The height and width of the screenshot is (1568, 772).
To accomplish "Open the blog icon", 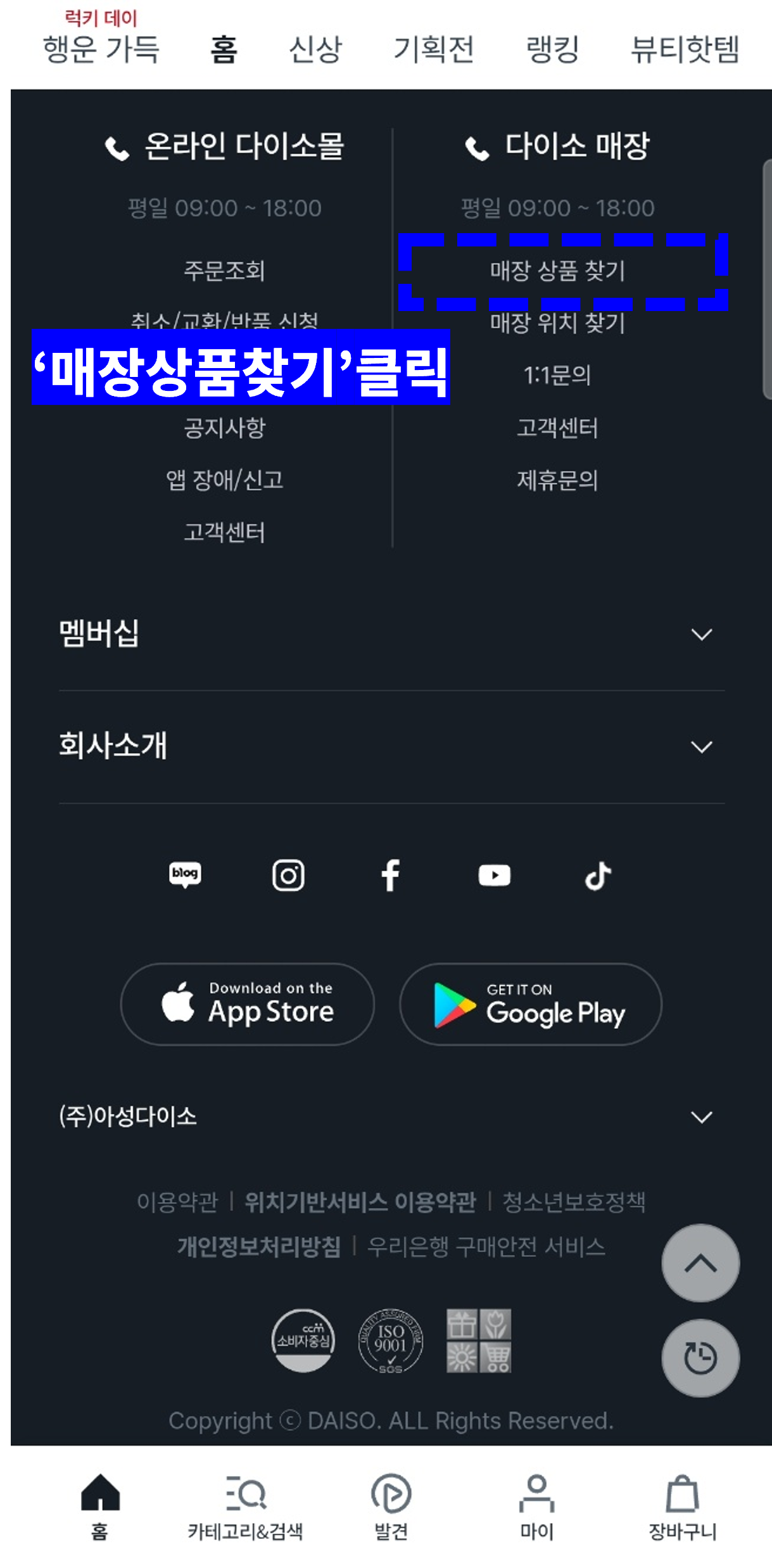I will click(x=186, y=875).
